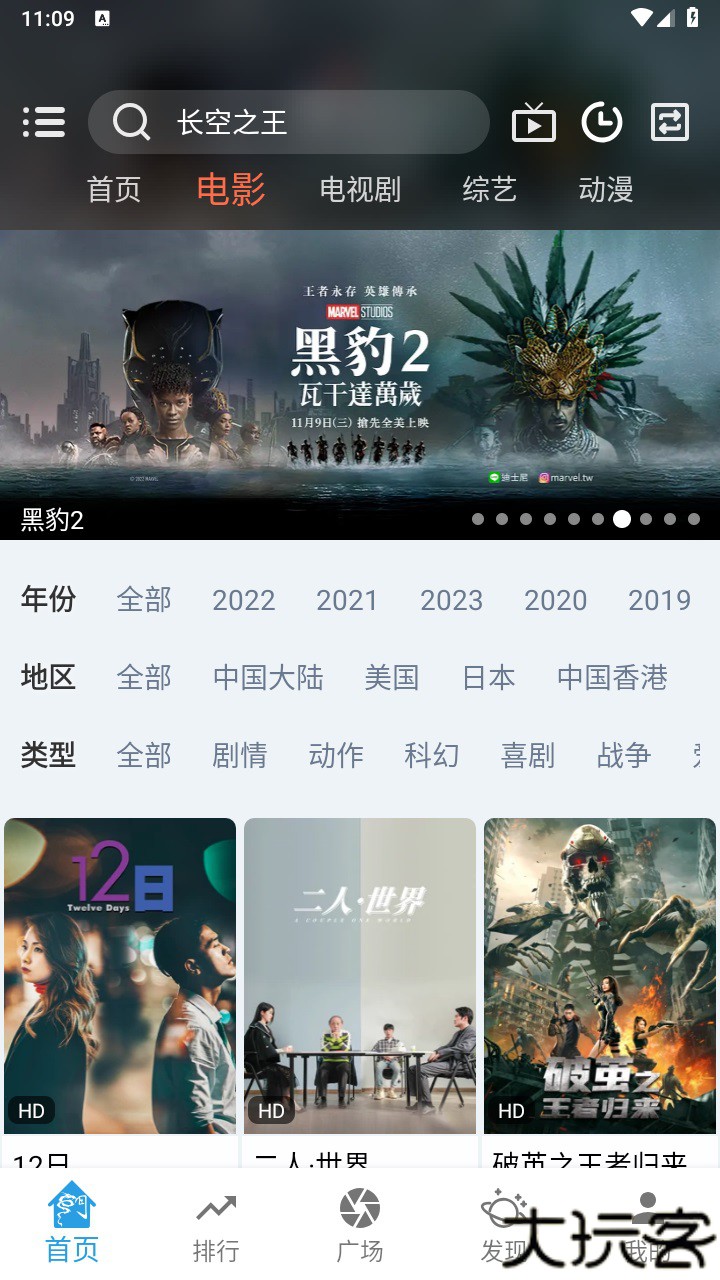The height and width of the screenshot is (1280, 720).
Task: Select the 综艺 category tab
Action: click(x=489, y=190)
